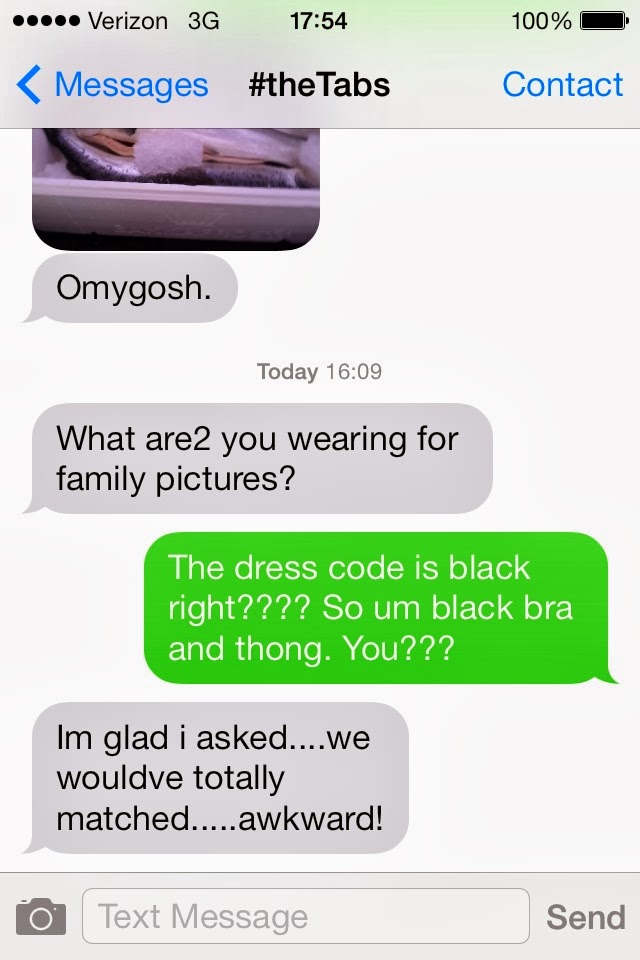640x960 pixels.
Task: Focus the Text Message input field
Action: [x=305, y=916]
